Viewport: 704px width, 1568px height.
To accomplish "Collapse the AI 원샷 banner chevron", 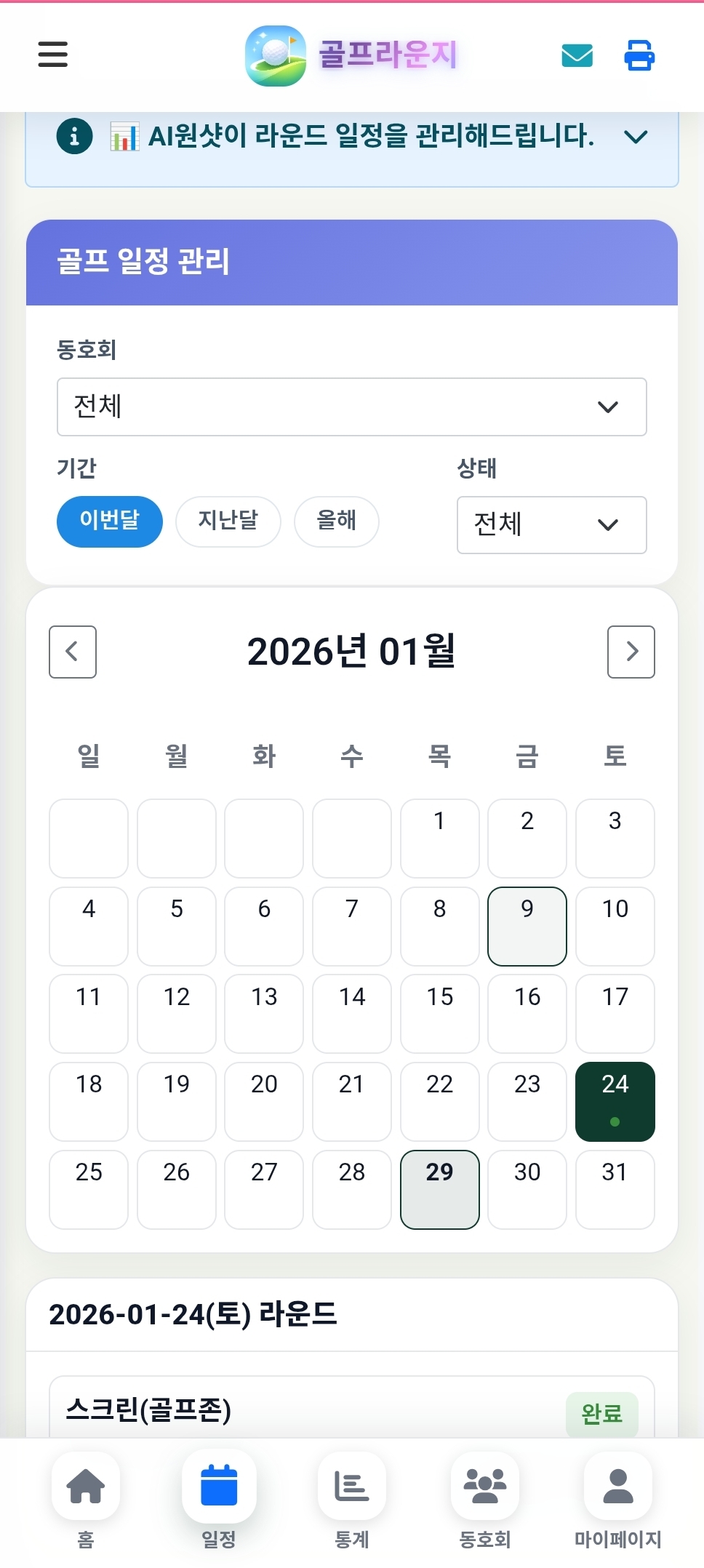I will [635, 135].
